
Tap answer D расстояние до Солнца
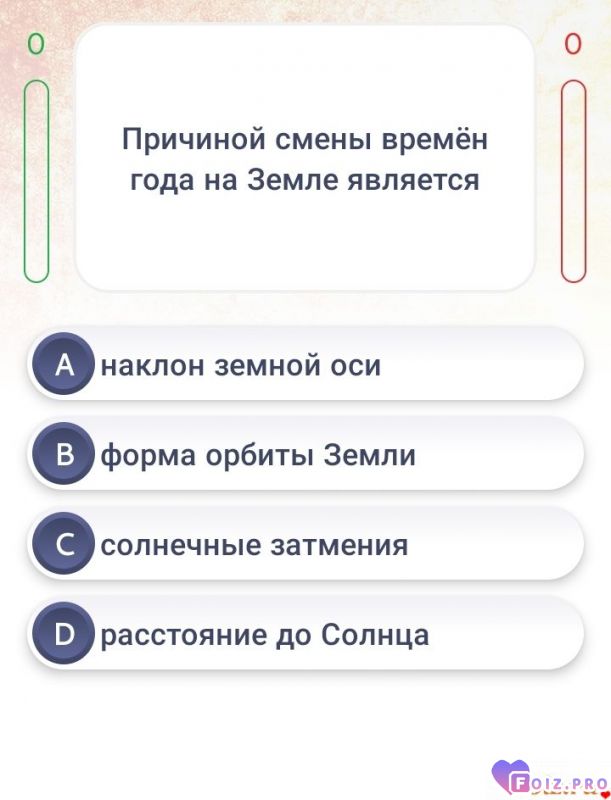[x=305, y=634]
